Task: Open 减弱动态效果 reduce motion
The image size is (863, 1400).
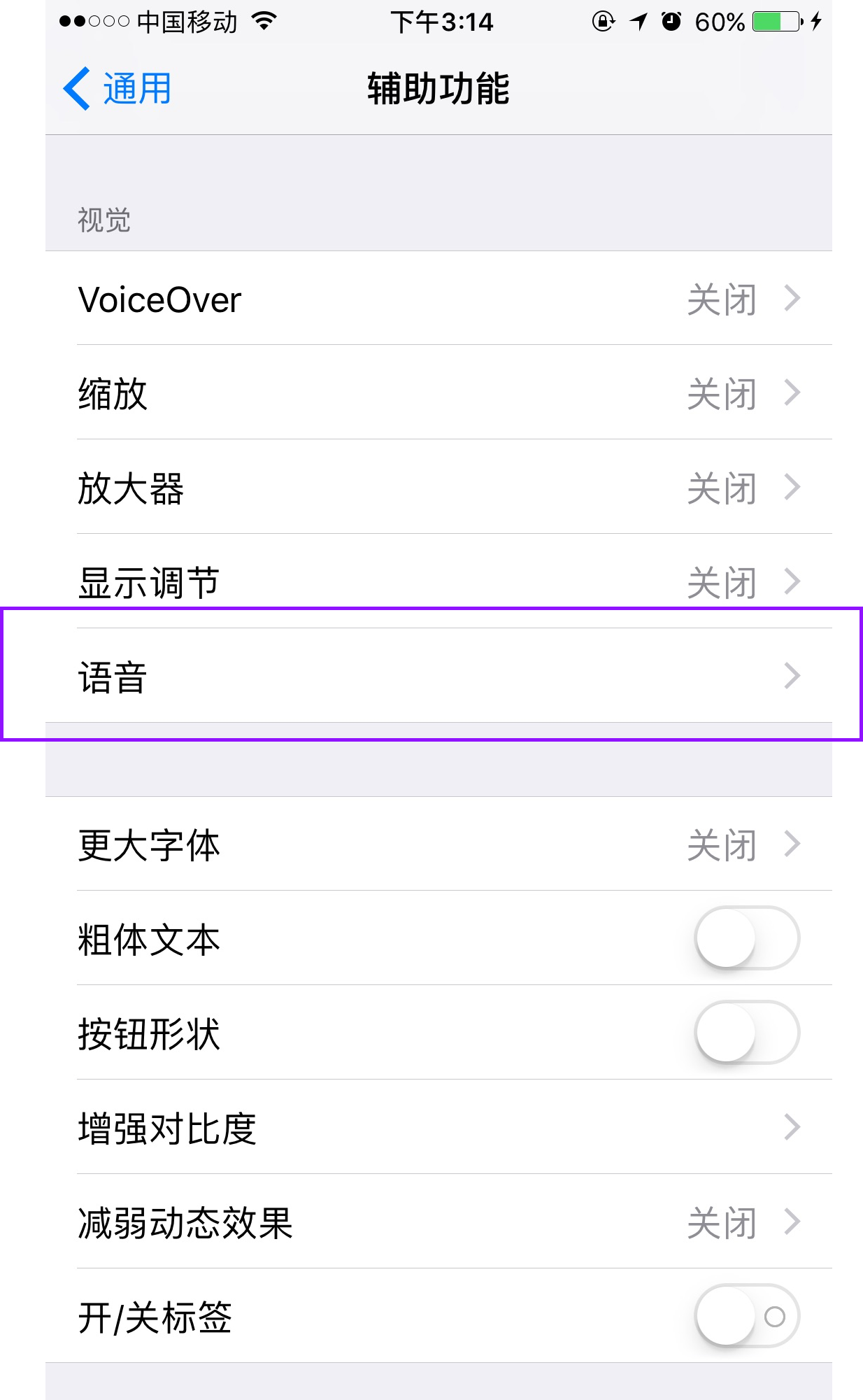Action: [438, 1222]
